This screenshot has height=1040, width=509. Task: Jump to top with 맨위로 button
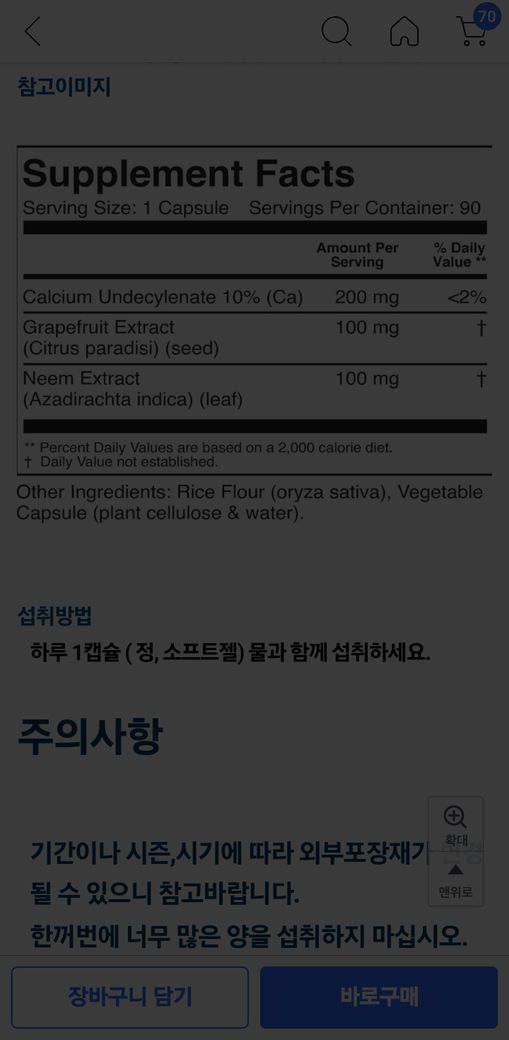click(x=455, y=879)
